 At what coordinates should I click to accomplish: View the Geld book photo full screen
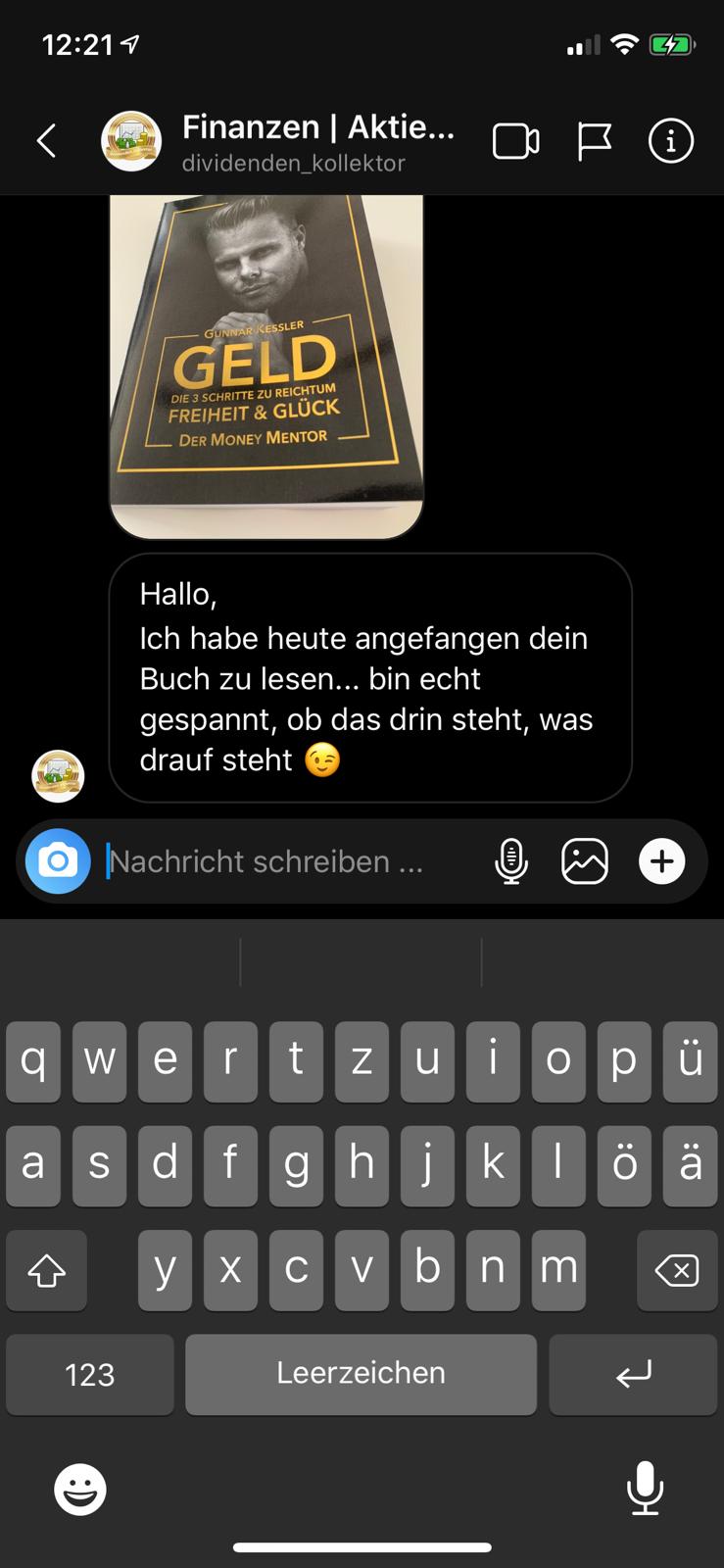tap(265, 366)
